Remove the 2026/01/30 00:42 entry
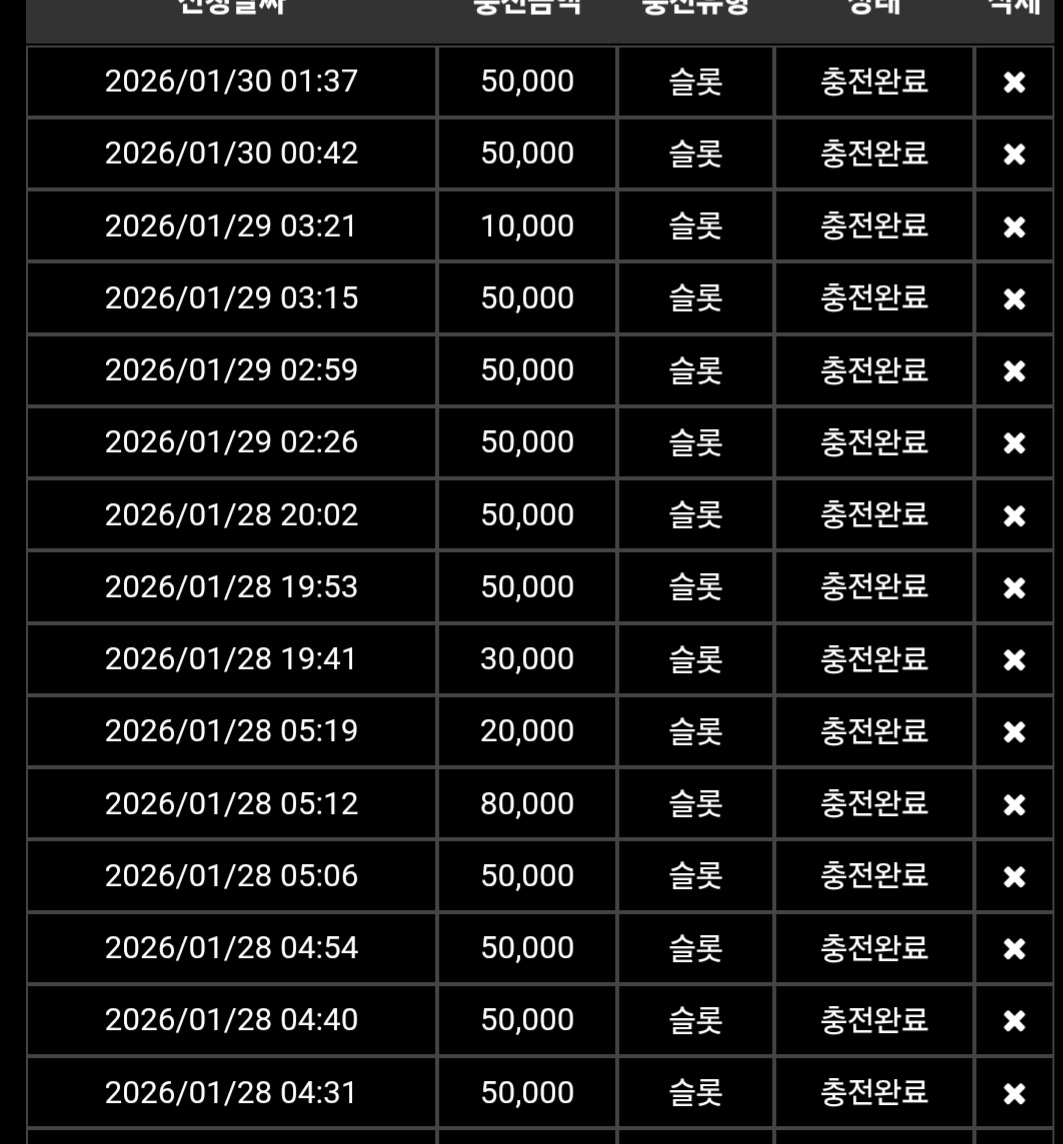 pyautogui.click(x=1014, y=155)
